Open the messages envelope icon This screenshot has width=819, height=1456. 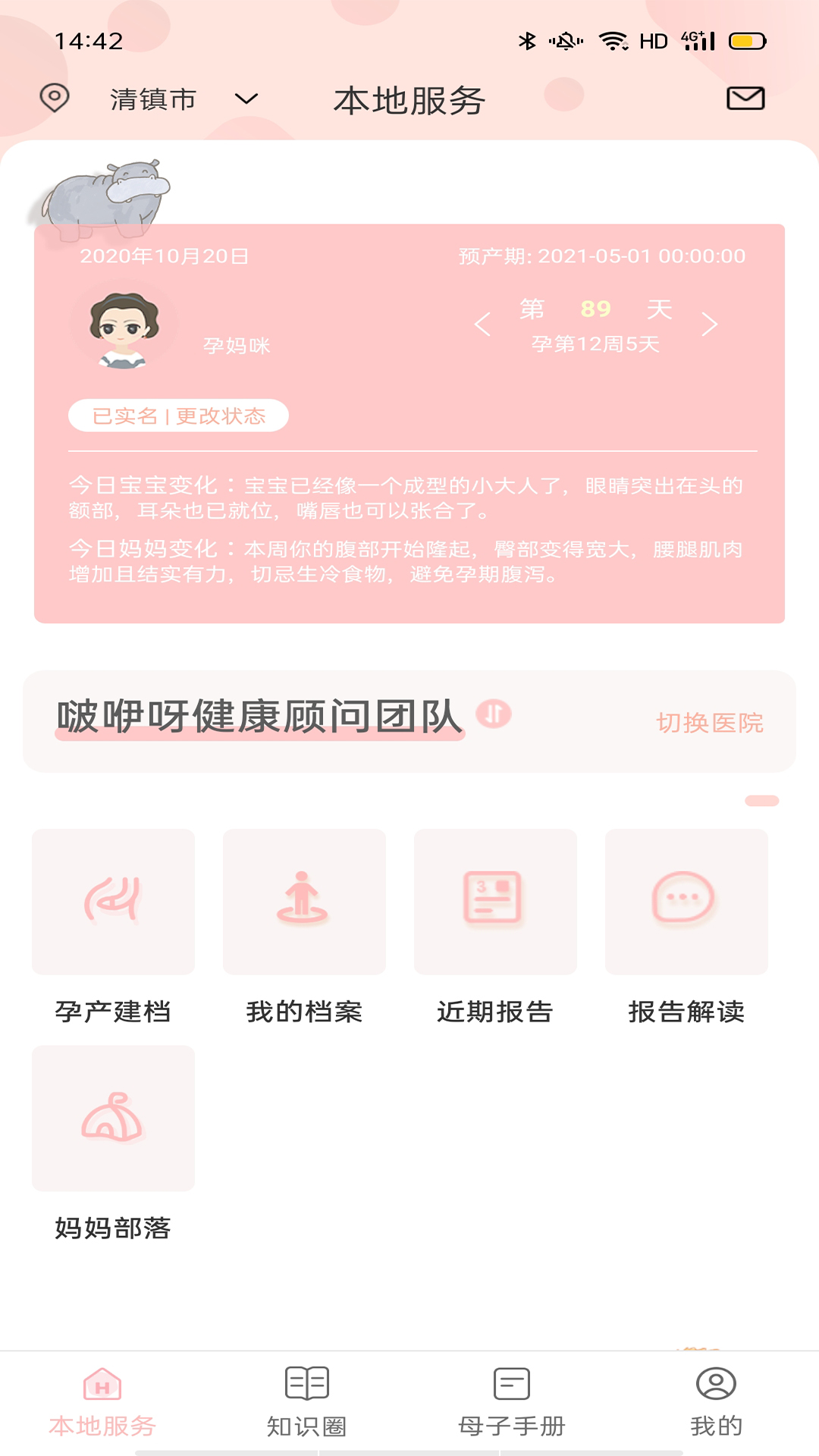click(x=745, y=99)
